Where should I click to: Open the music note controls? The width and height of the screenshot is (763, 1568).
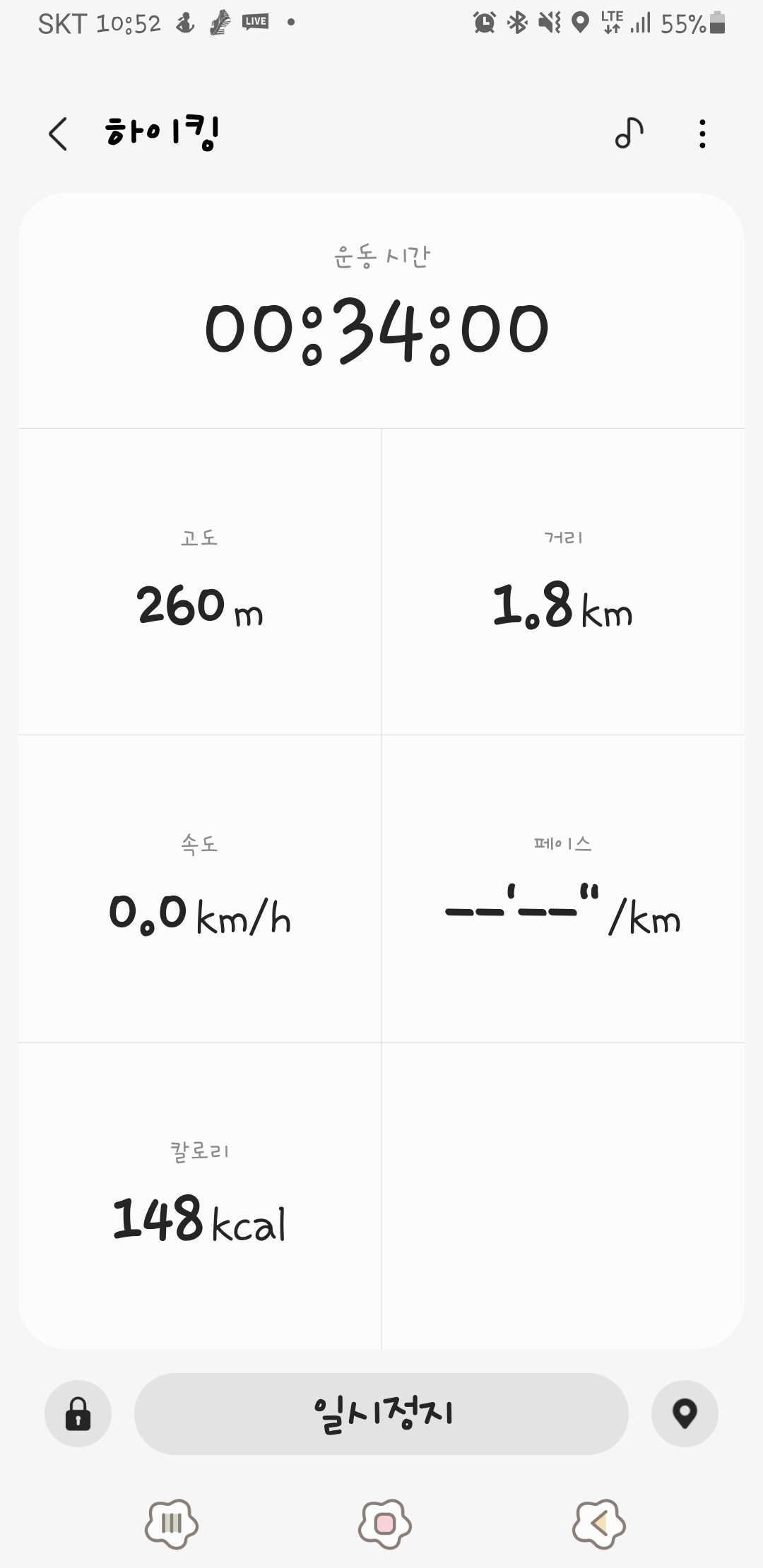click(629, 133)
